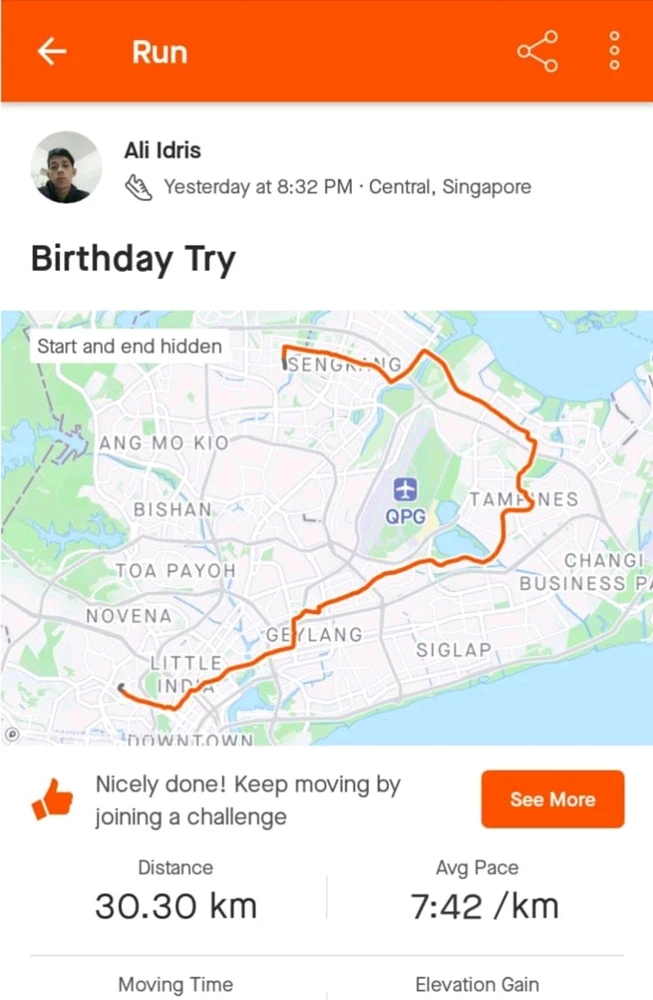Share this run activity

click(537, 51)
